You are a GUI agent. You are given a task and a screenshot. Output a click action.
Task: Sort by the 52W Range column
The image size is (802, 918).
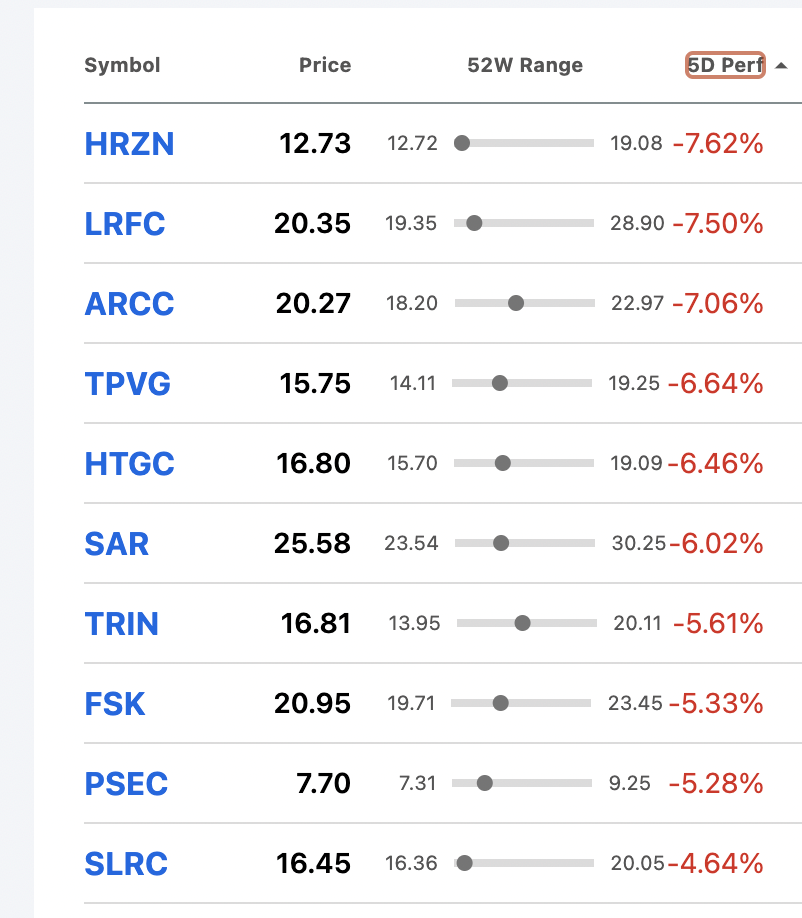click(525, 66)
